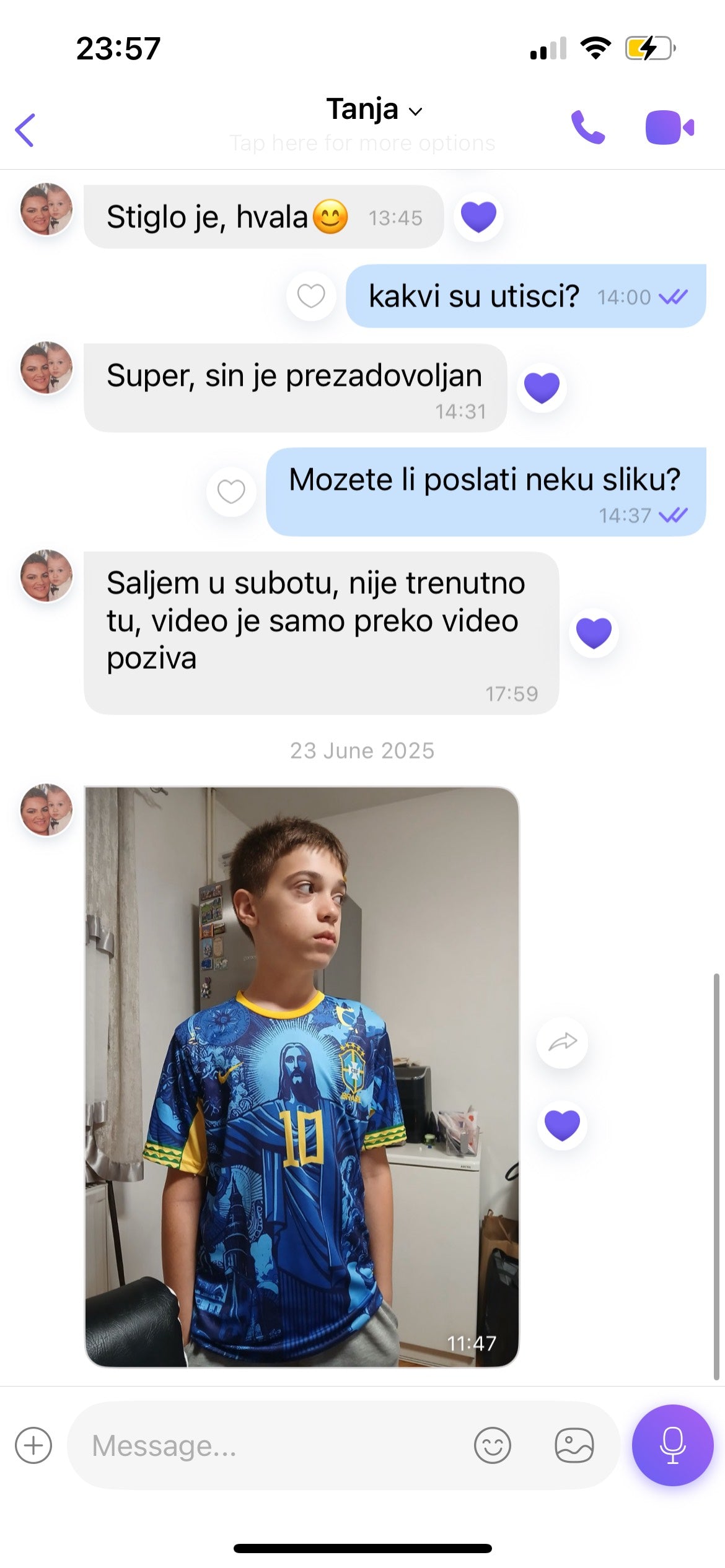Tap heart on "Stiglo je, hvala" message

click(478, 217)
